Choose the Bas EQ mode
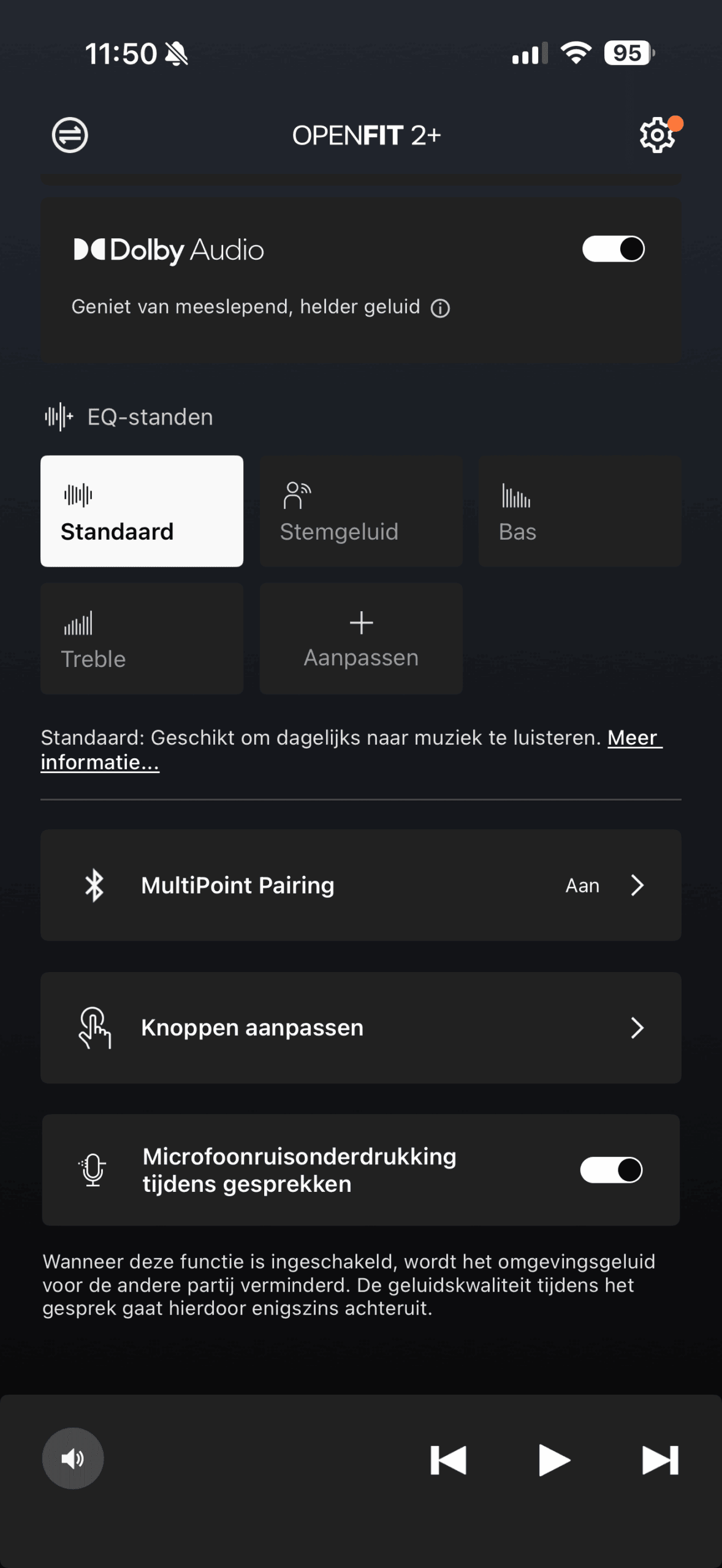722x1568 pixels. tap(580, 511)
